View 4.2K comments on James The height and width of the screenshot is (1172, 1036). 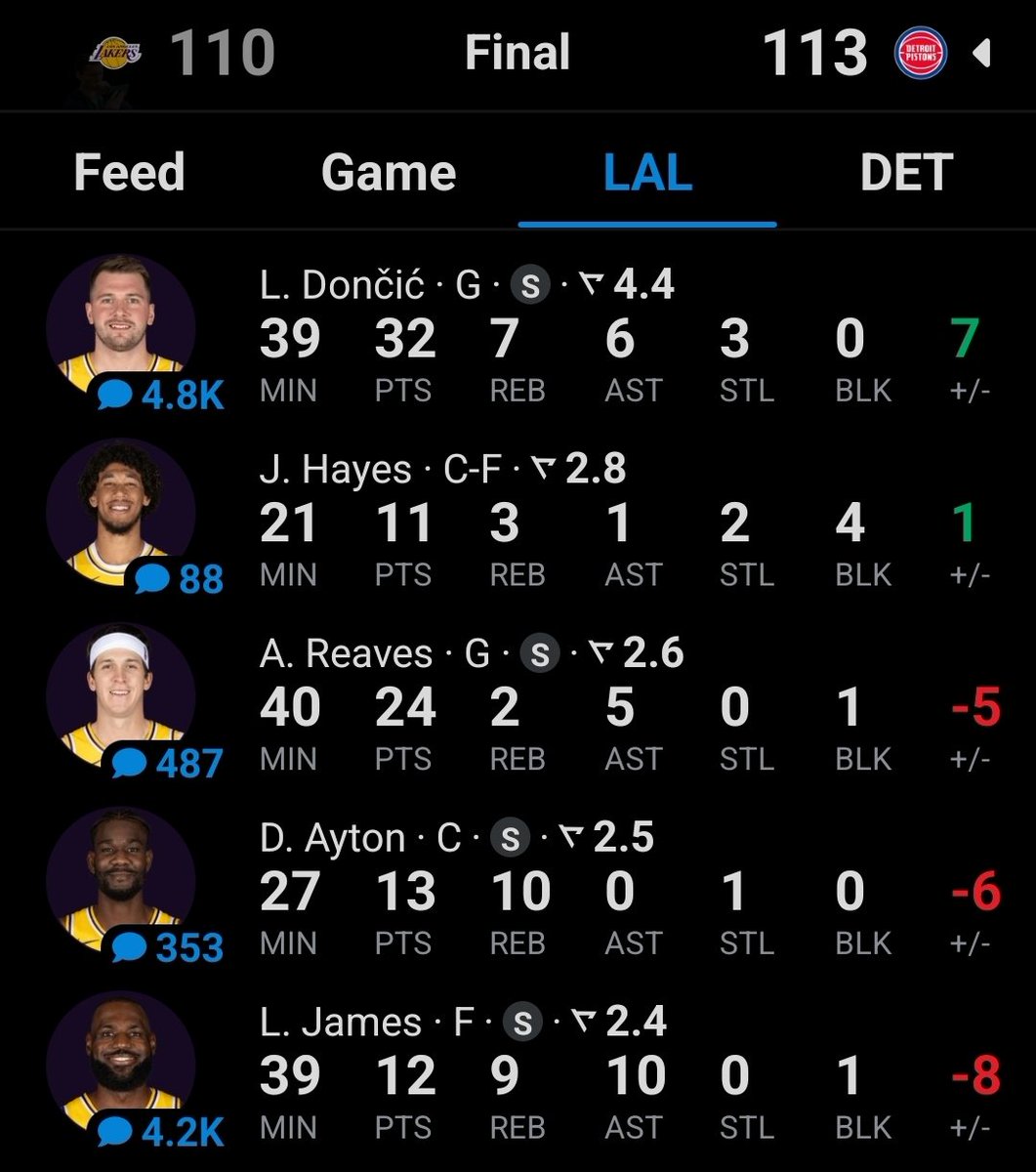(161, 1132)
